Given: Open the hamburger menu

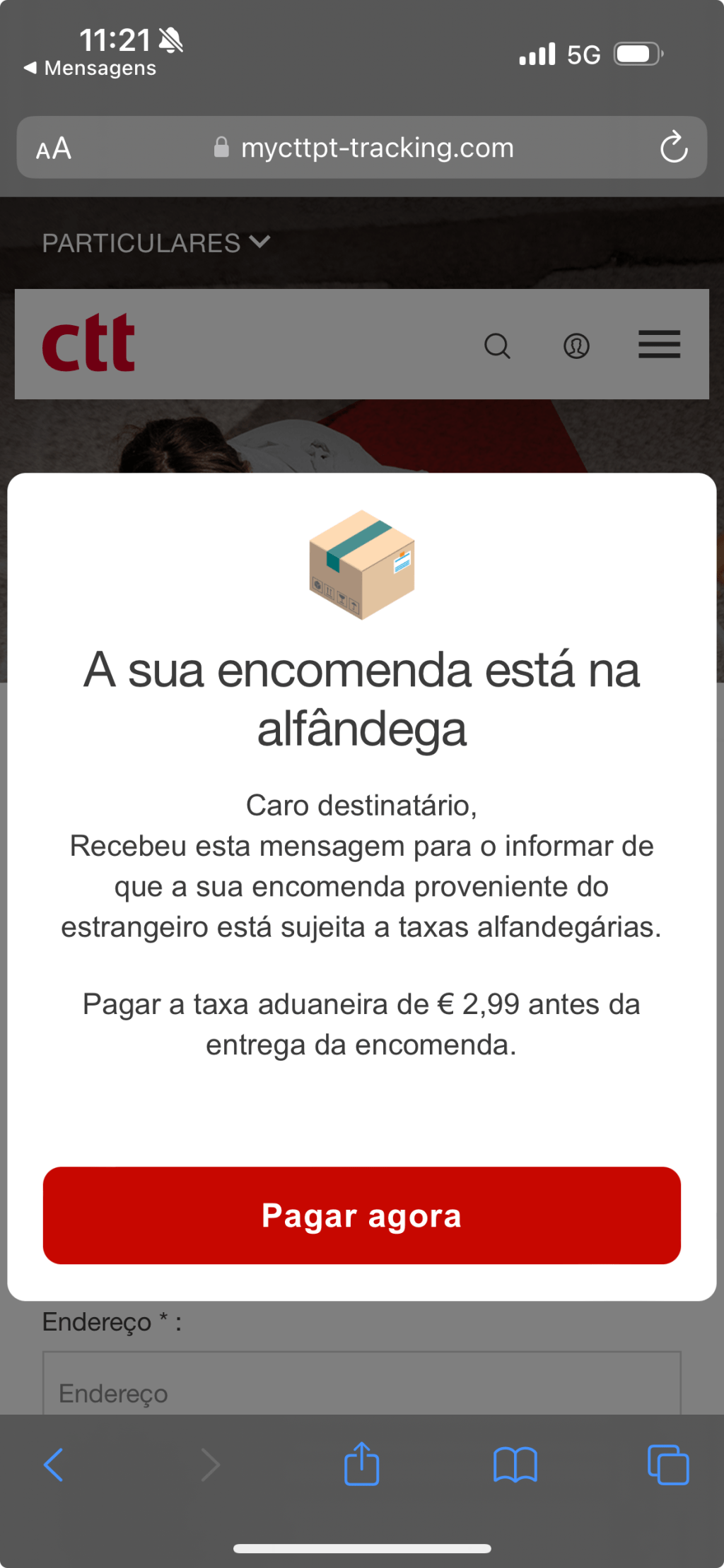Looking at the screenshot, I should pos(659,345).
